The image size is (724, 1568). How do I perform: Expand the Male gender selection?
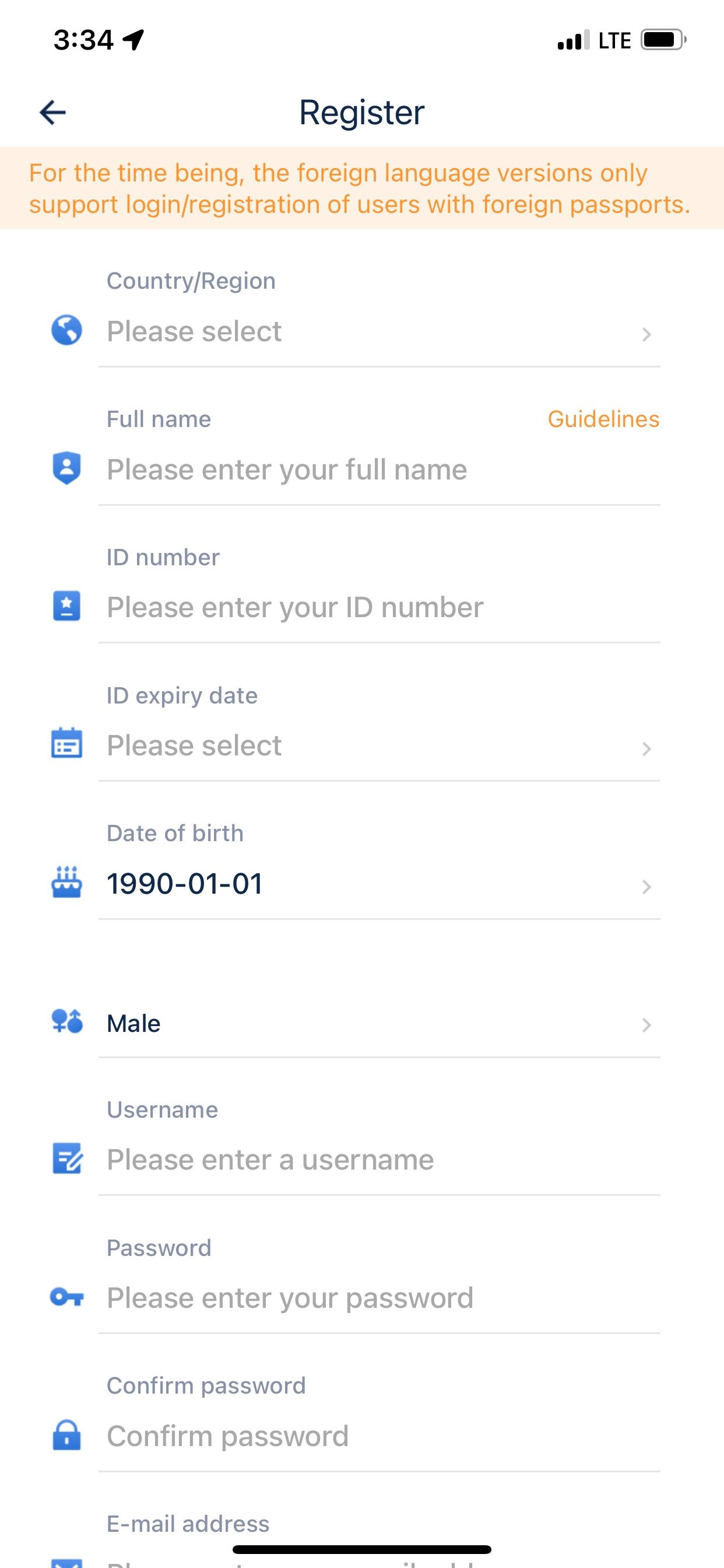(365, 1023)
